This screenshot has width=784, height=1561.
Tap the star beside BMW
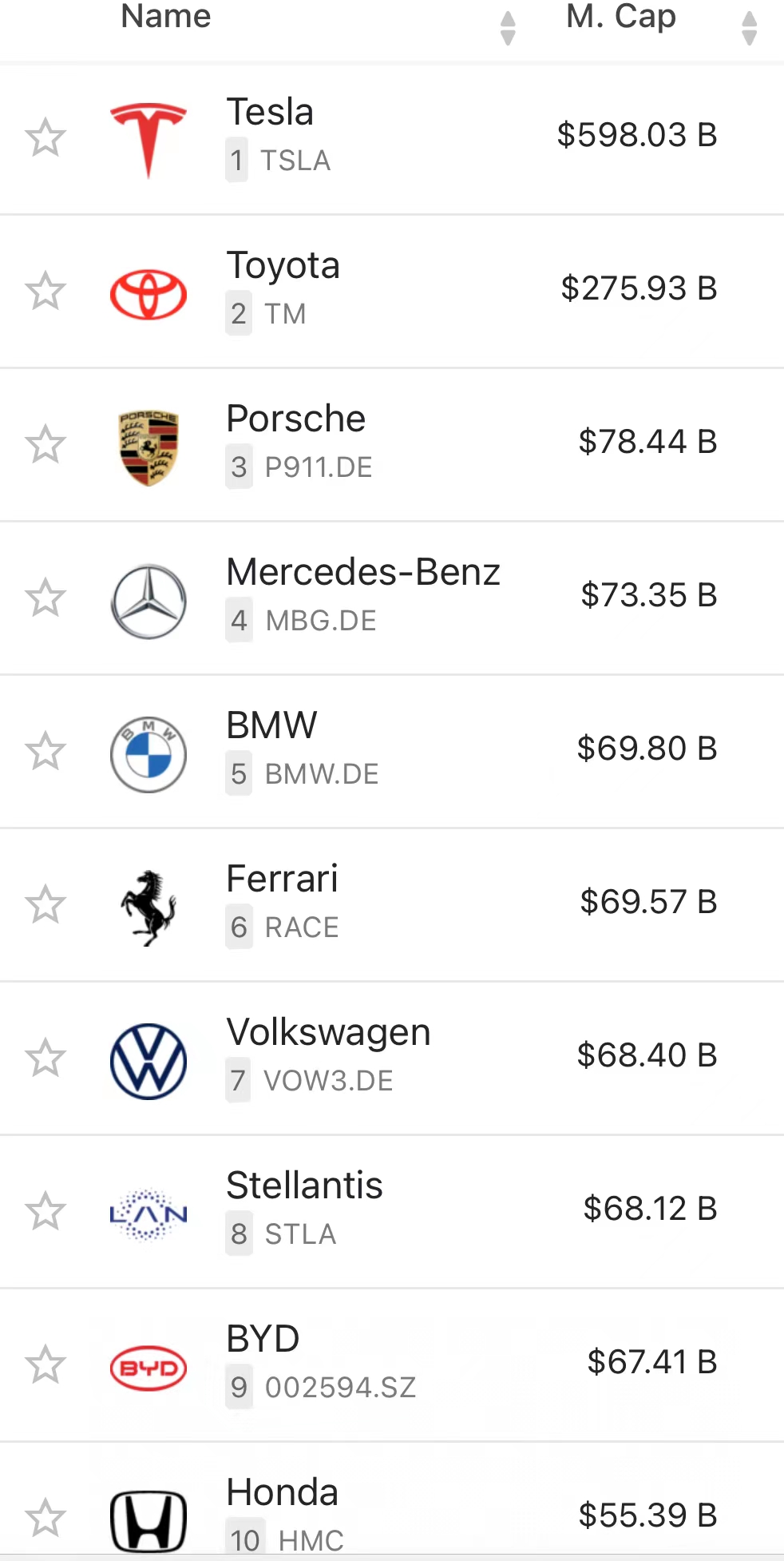click(x=46, y=751)
